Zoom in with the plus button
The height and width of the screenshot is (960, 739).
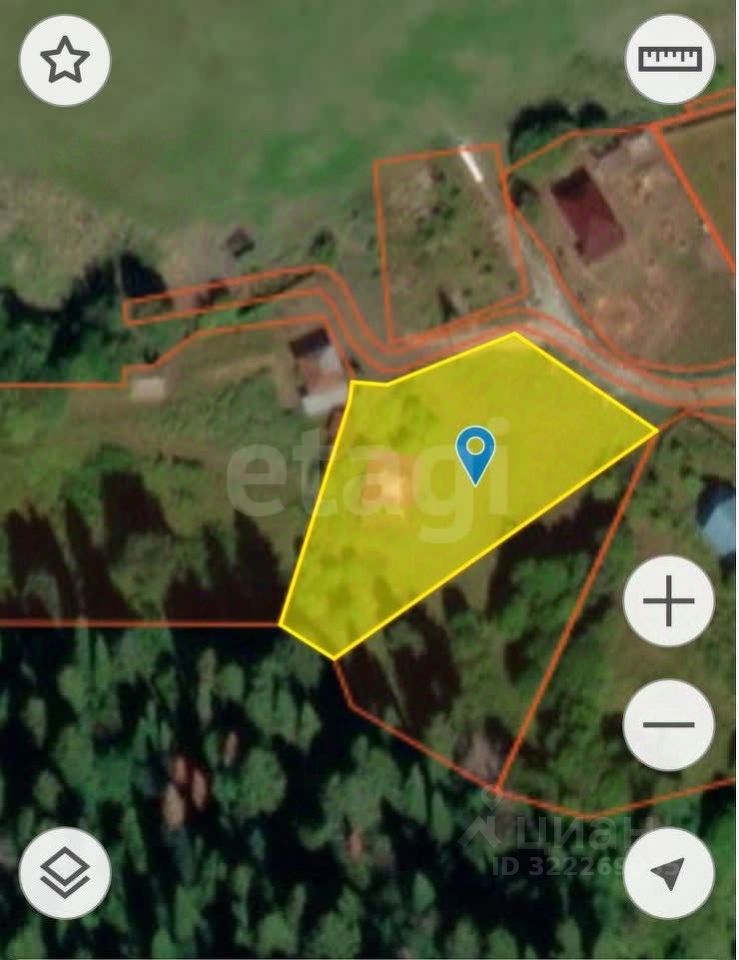pos(668,601)
